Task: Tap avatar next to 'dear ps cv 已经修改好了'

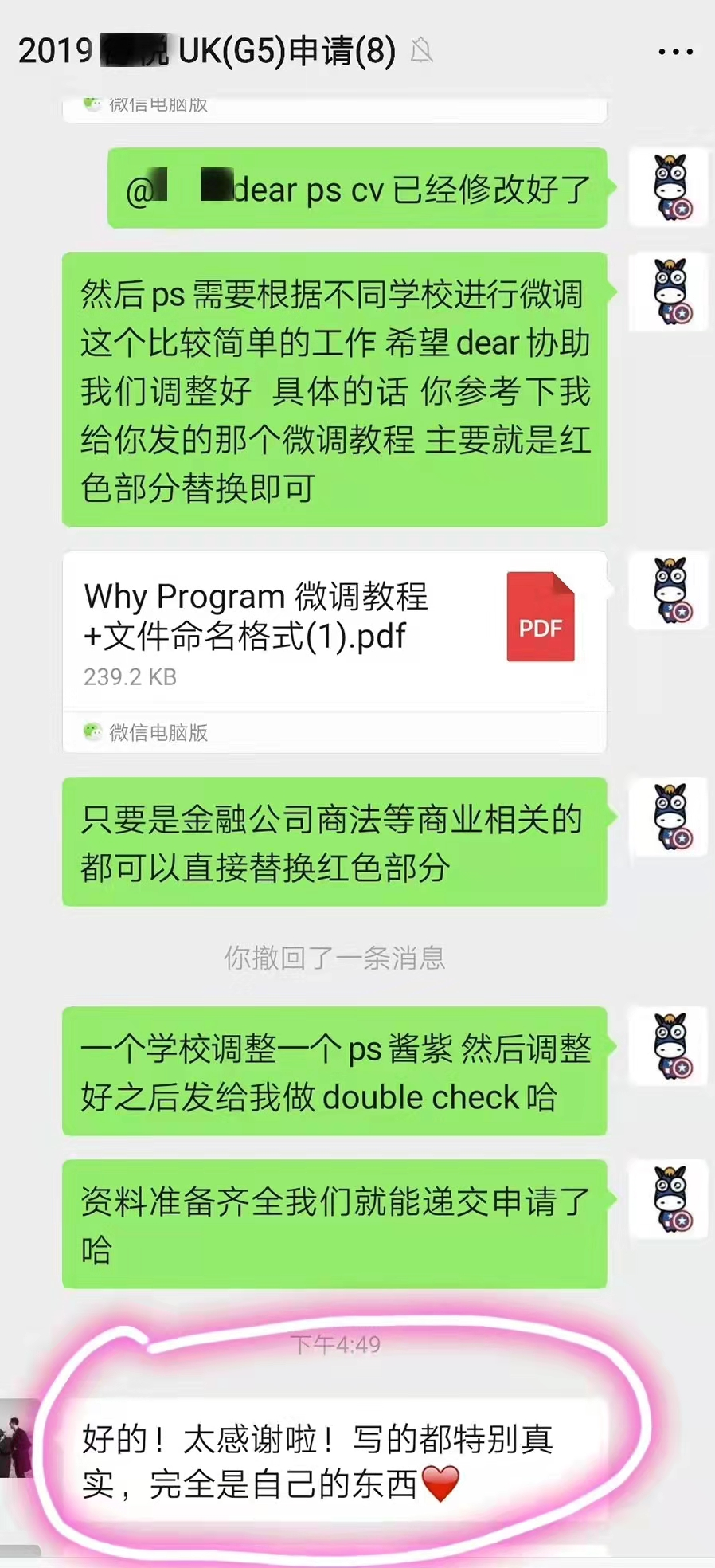Action: 670,188
